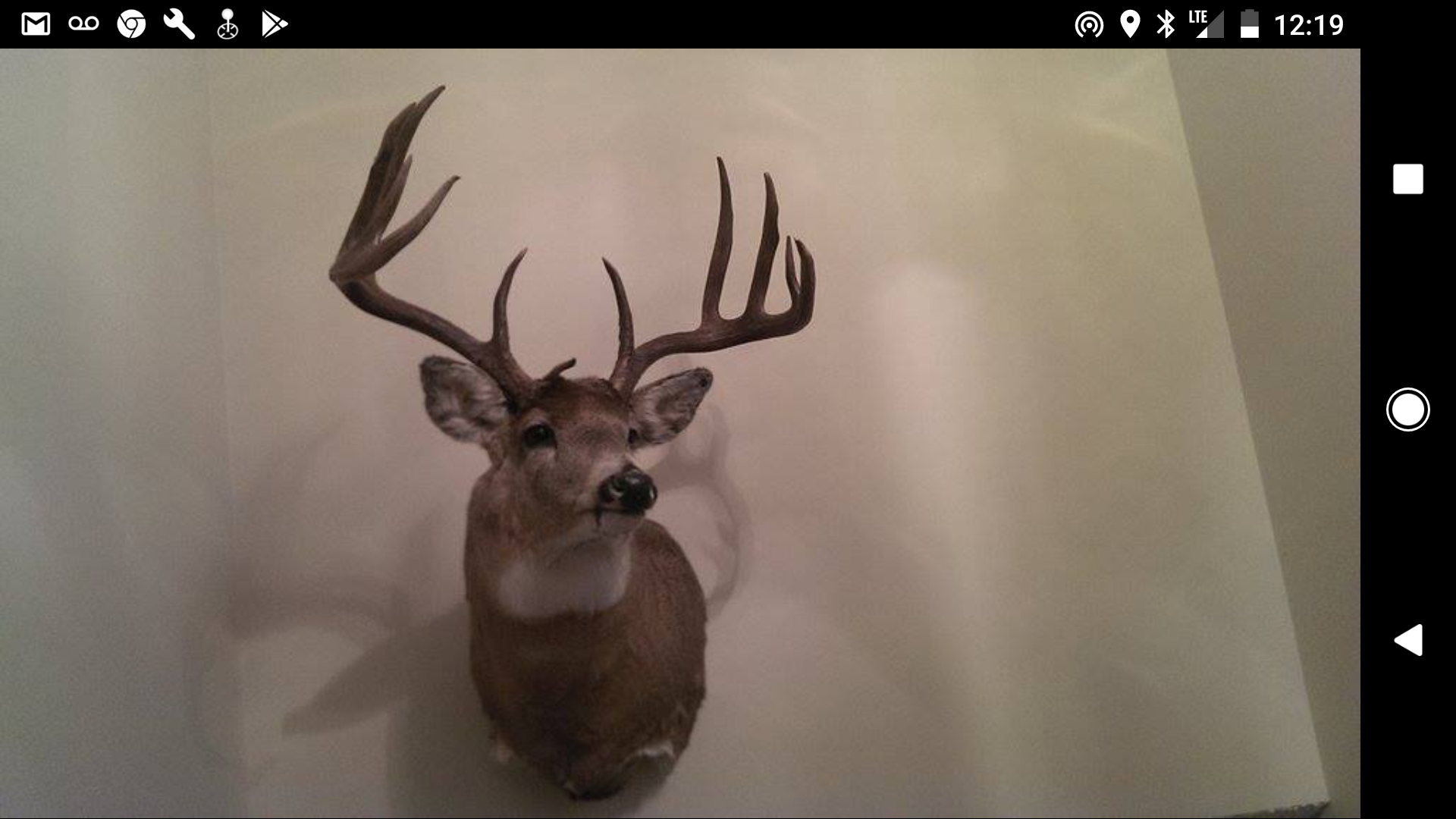The image size is (1456, 819).
Task: Tap the home circle button
Action: (1408, 409)
